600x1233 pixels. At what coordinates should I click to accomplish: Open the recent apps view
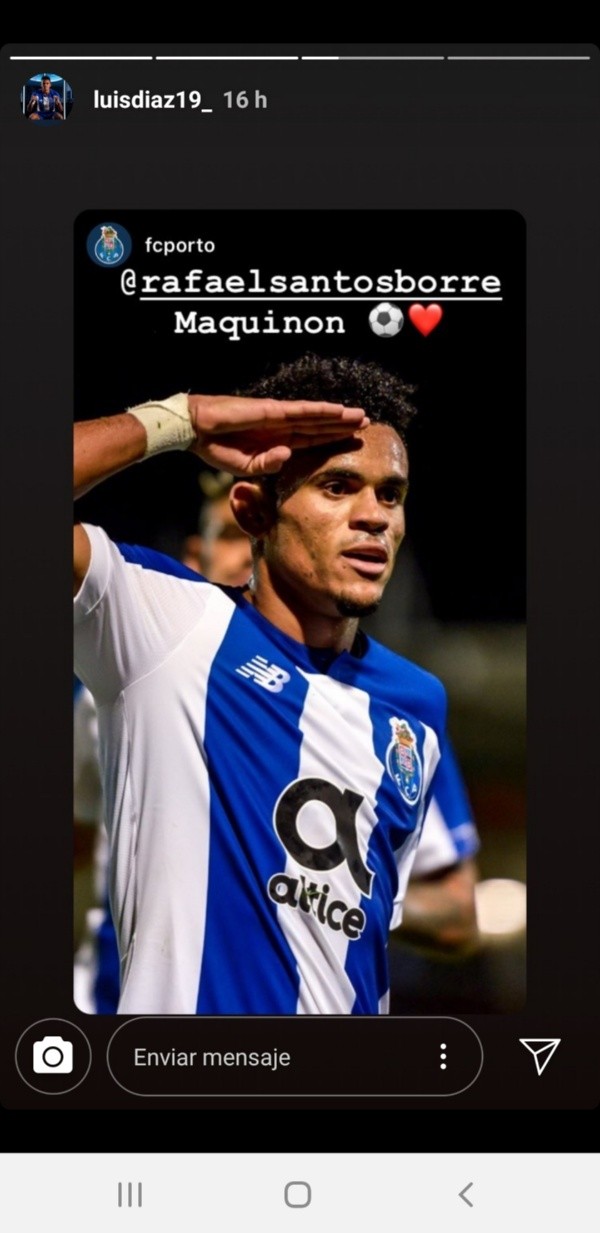tap(130, 1194)
